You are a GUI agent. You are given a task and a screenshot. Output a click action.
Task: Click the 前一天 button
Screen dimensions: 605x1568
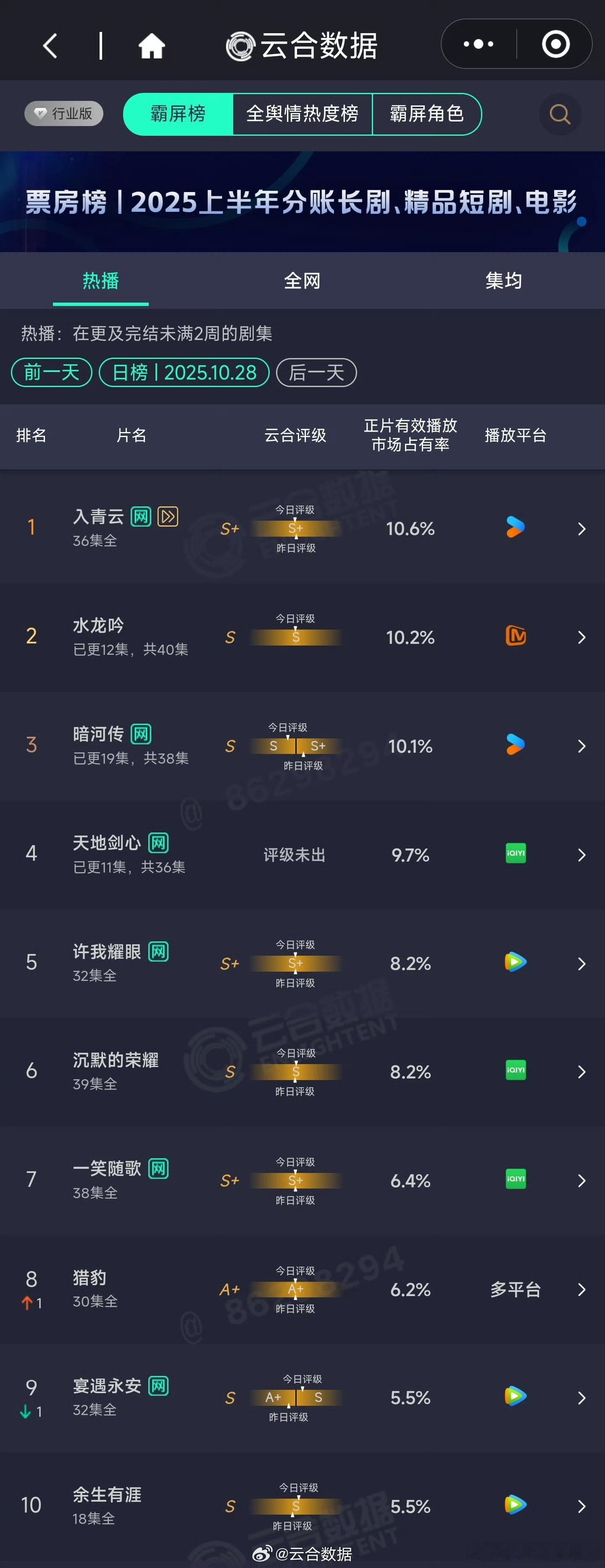51,372
